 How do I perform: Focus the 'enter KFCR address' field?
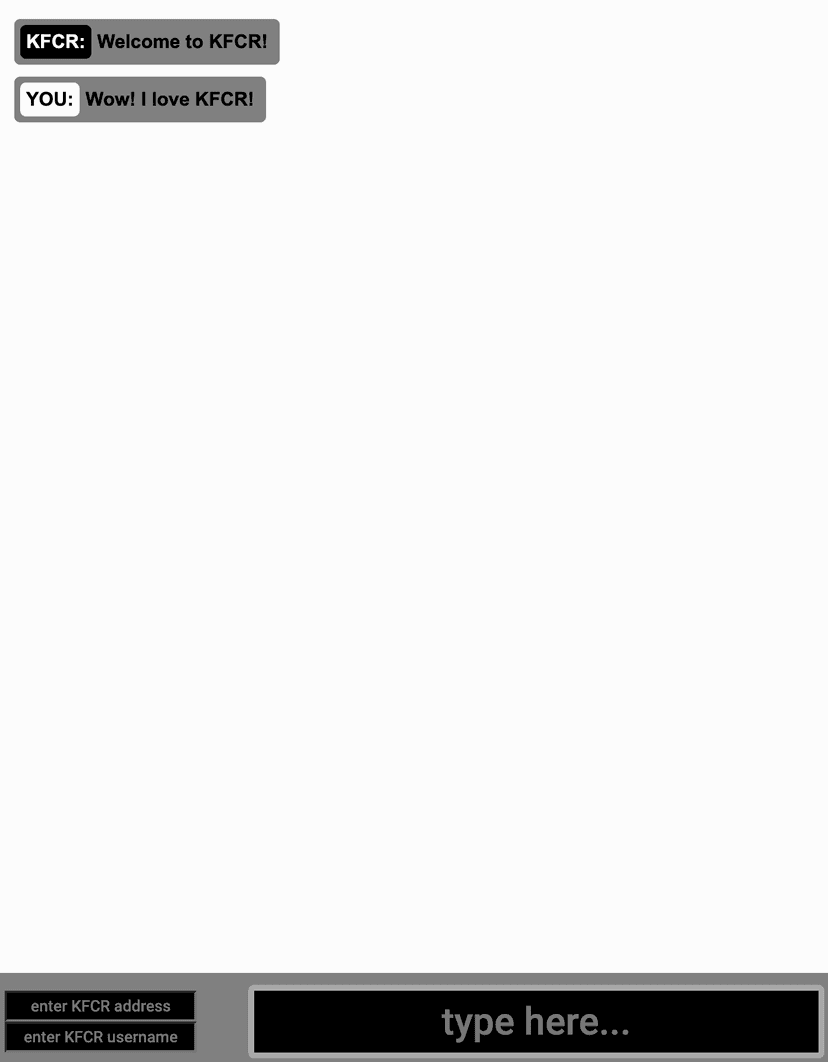(100, 1006)
